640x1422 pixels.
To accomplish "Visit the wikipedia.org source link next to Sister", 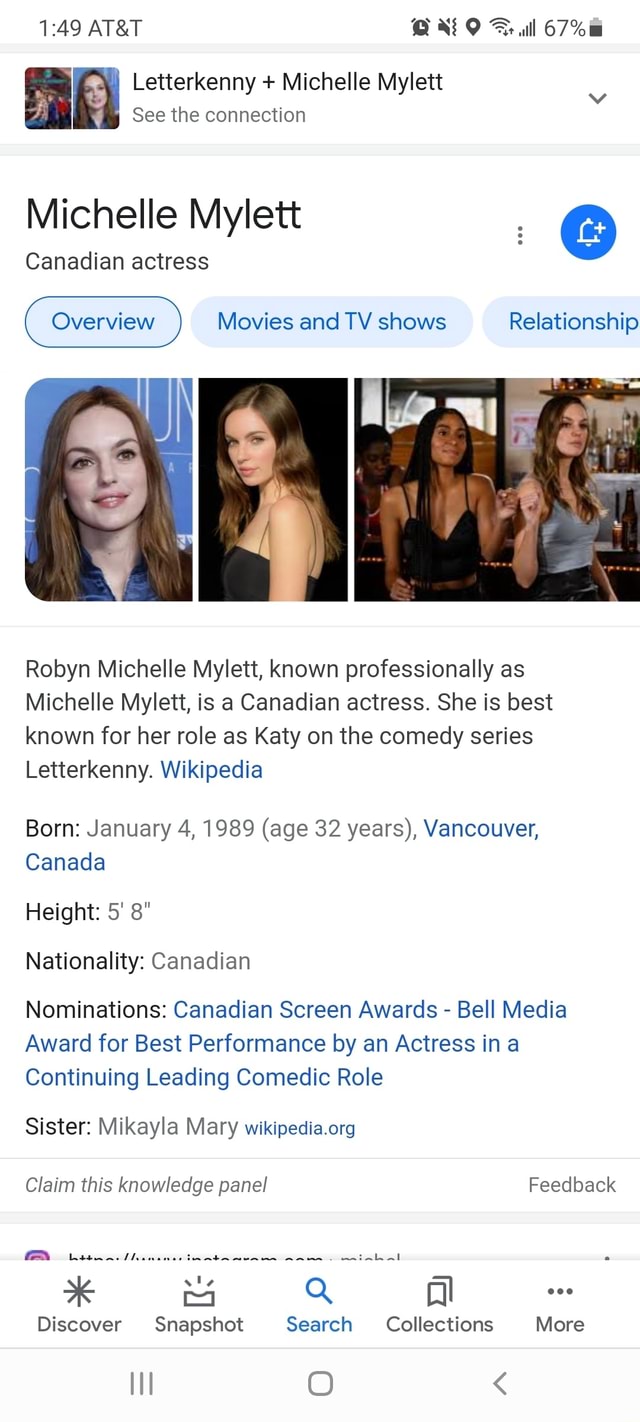I will click(x=299, y=1128).
